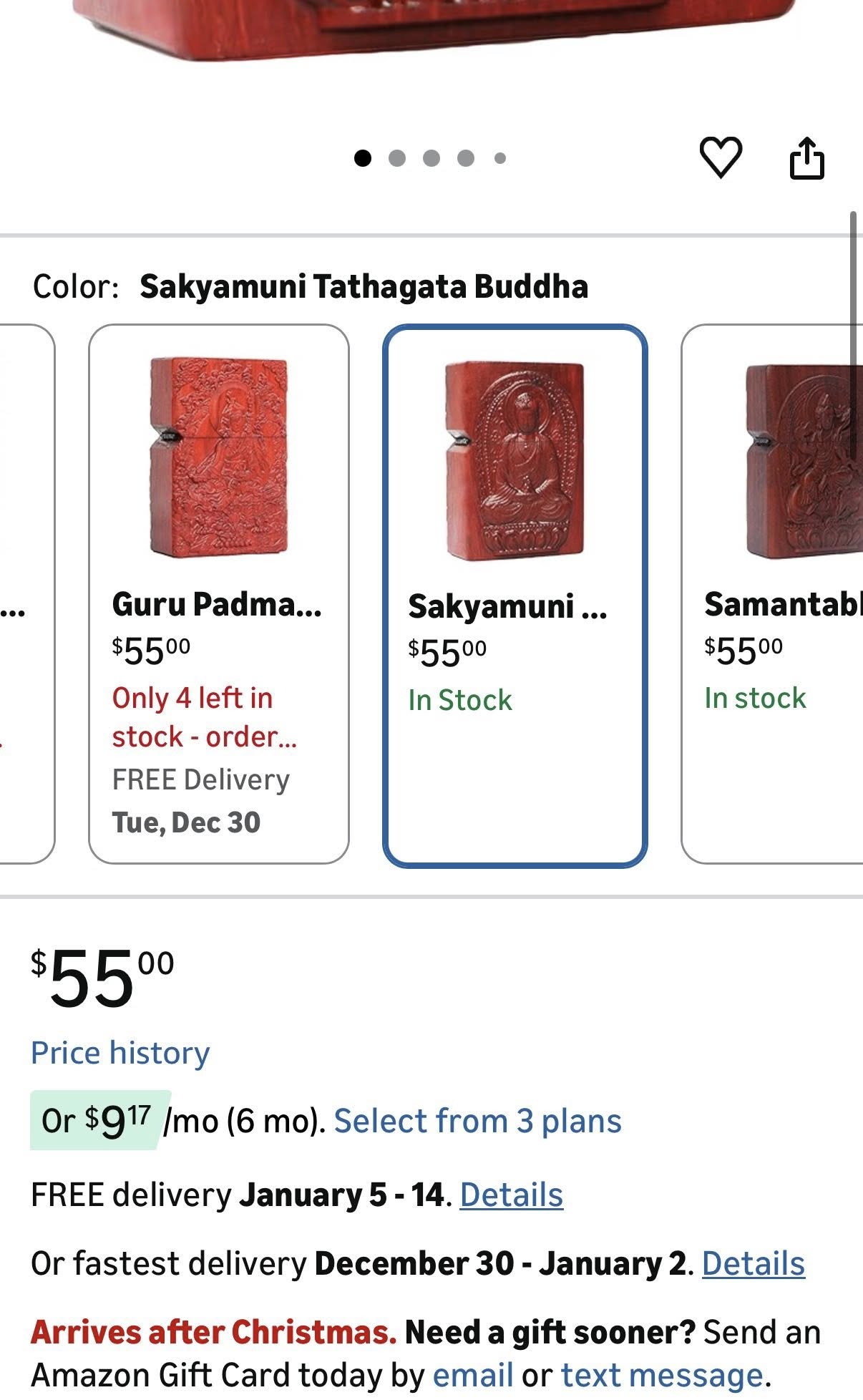
Task: Share this product listing
Action: coord(806,157)
